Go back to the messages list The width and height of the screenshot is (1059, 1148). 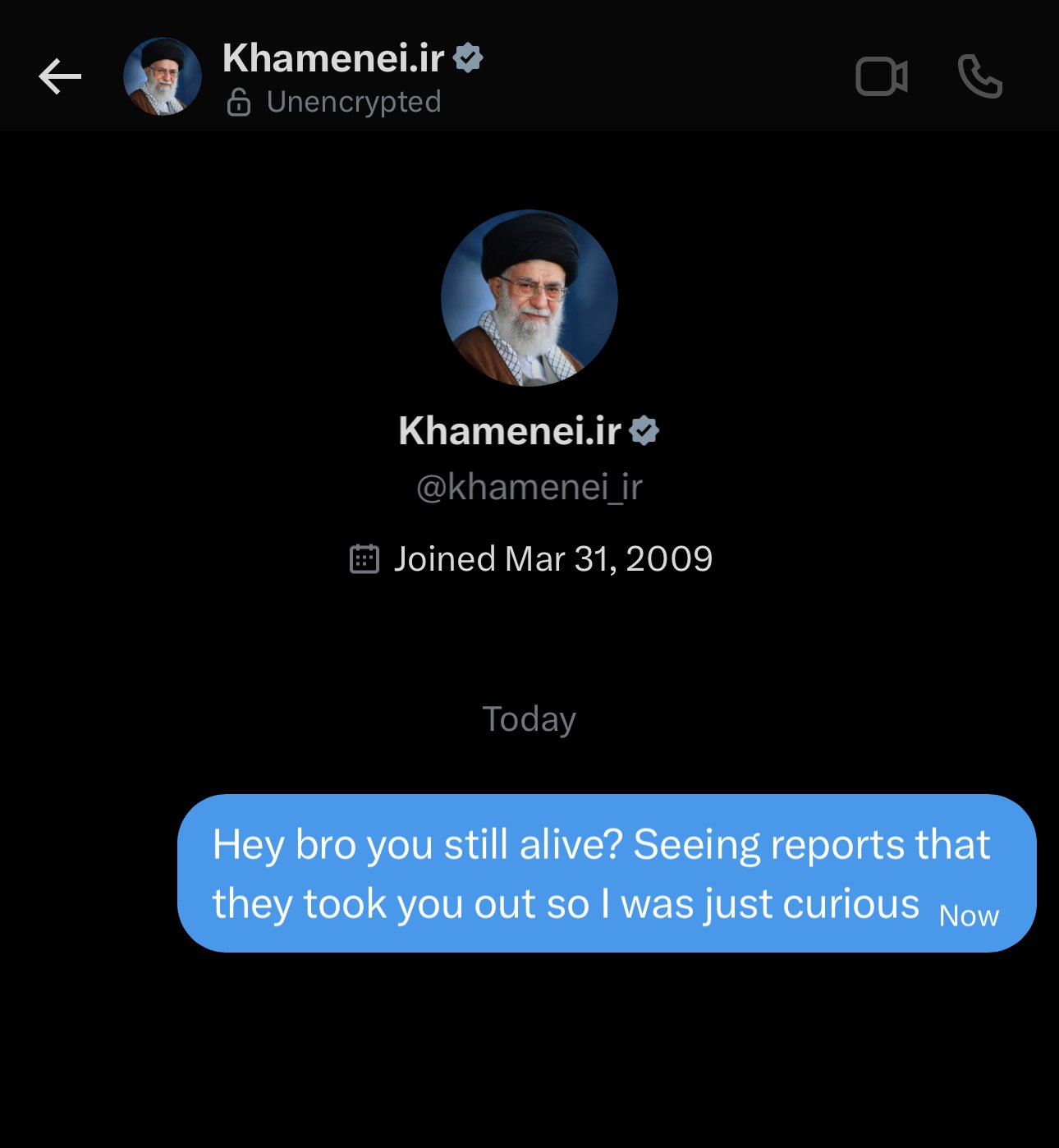(x=60, y=77)
